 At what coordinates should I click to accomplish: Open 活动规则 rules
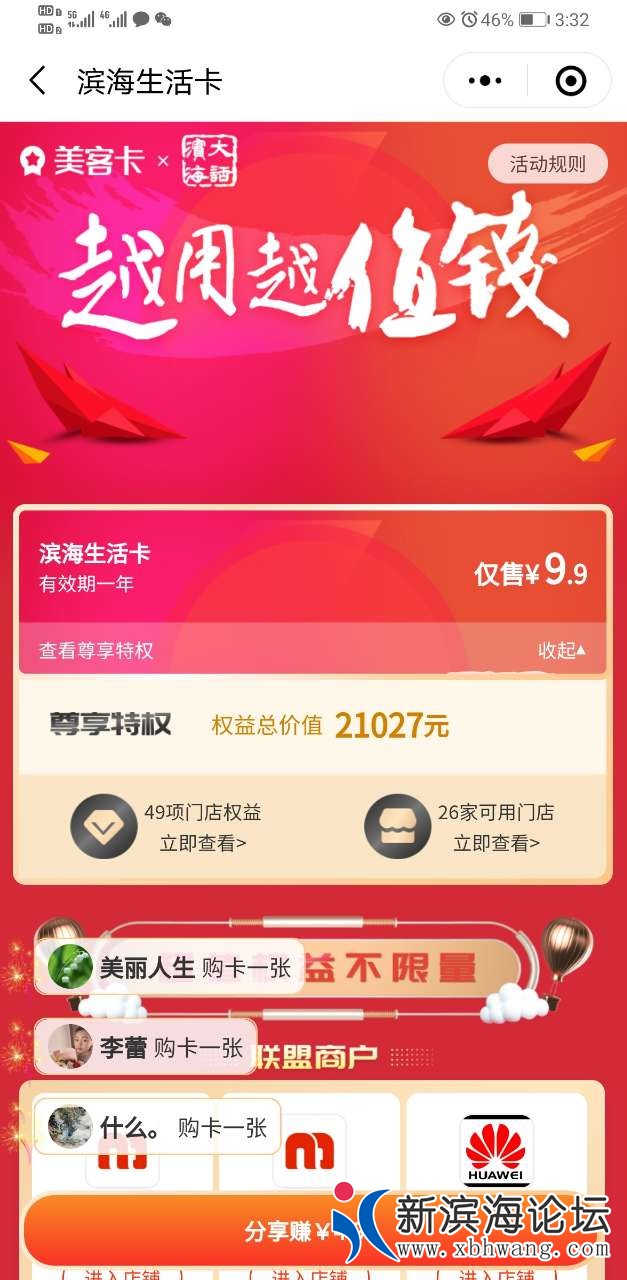coord(547,164)
